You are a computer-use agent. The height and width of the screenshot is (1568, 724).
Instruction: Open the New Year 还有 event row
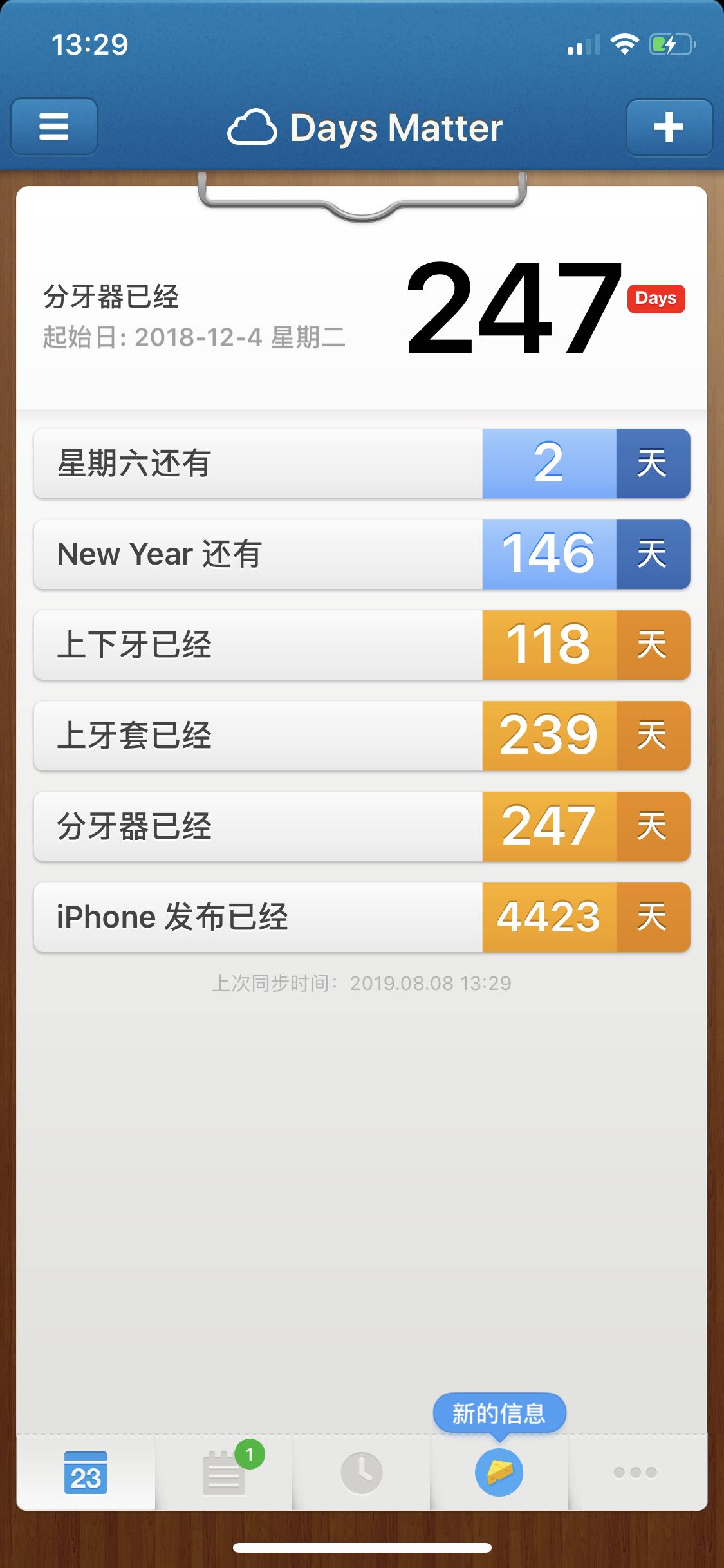click(362, 554)
